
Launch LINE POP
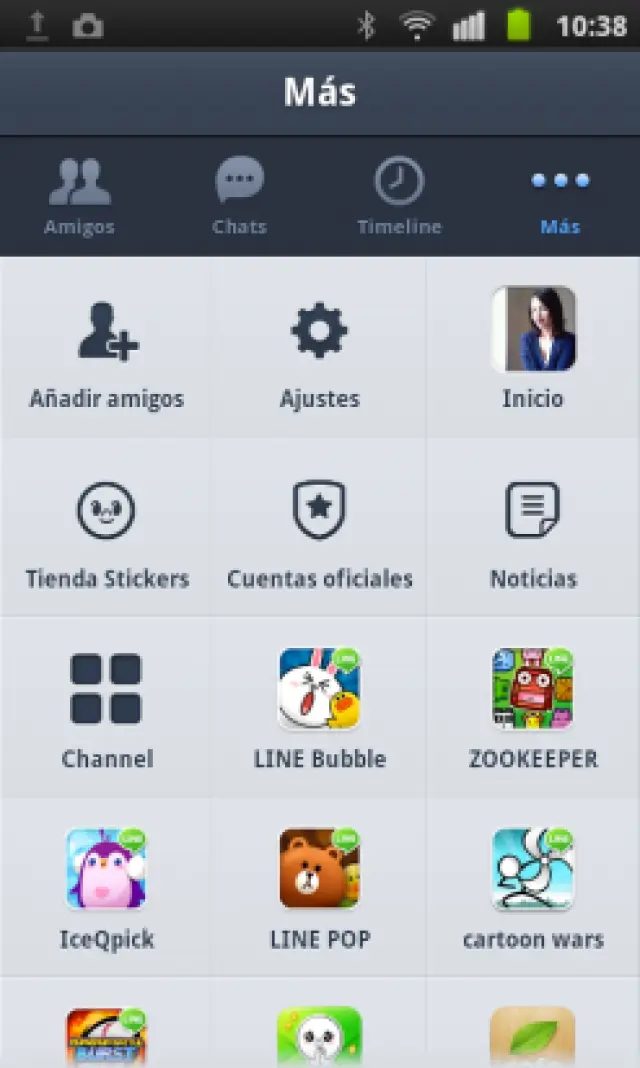[x=319, y=888]
